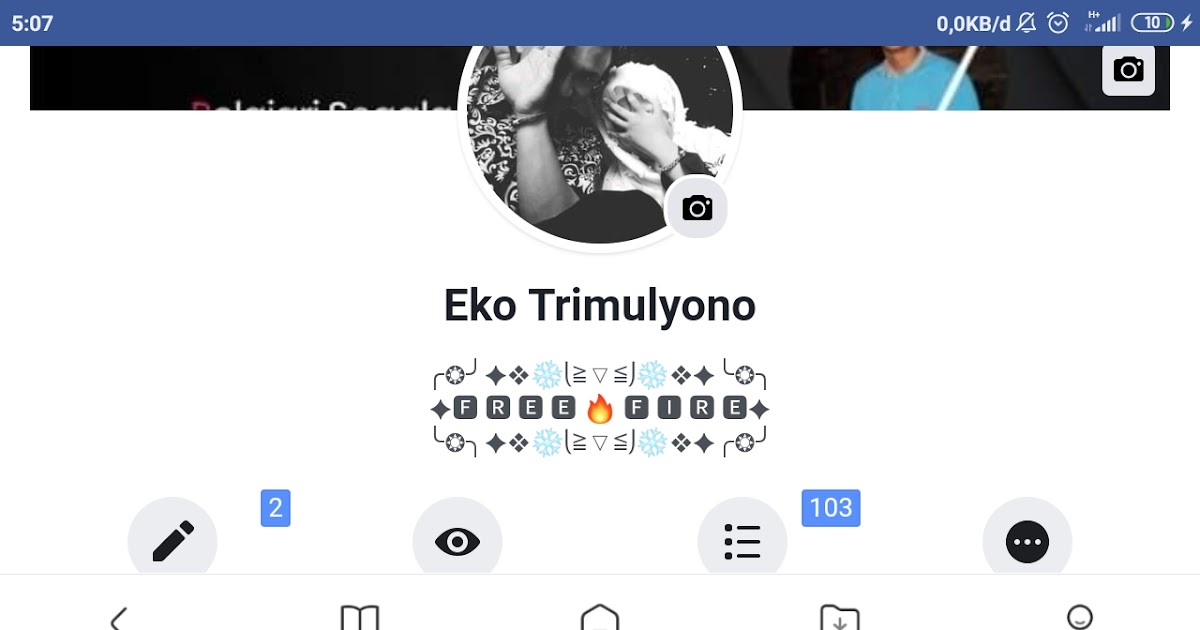Open the downloads folder icon
Screen dimensions: 1200x630
point(840,617)
